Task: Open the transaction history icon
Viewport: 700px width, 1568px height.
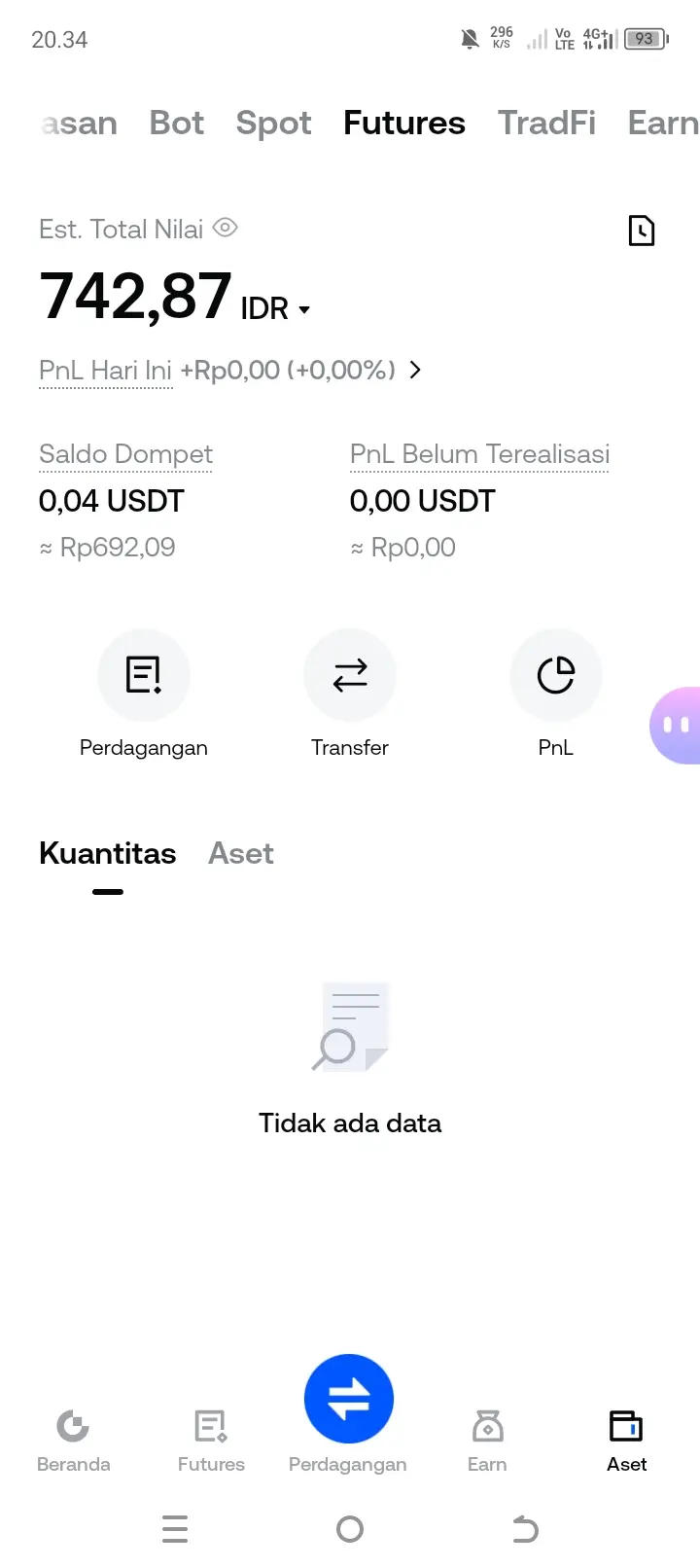Action: 641,231
